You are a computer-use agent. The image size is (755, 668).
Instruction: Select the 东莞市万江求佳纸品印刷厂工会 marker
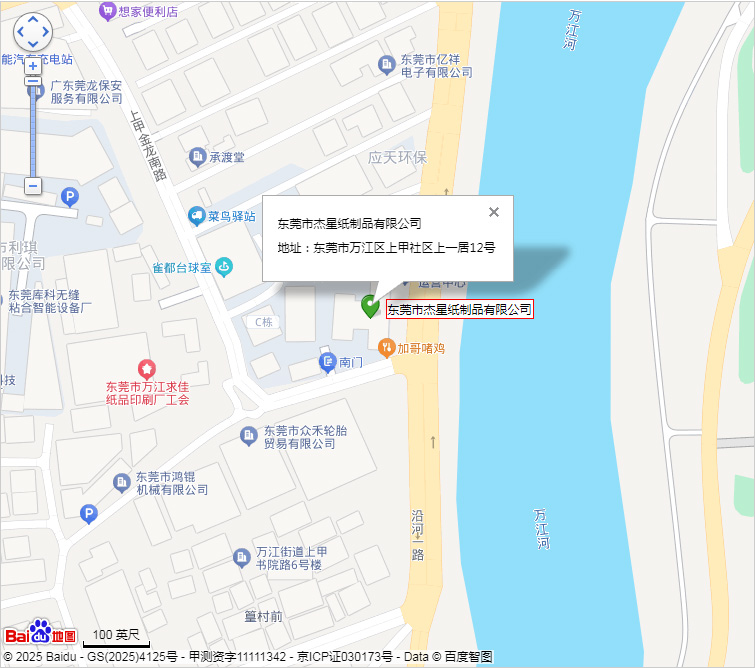[147, 369]
